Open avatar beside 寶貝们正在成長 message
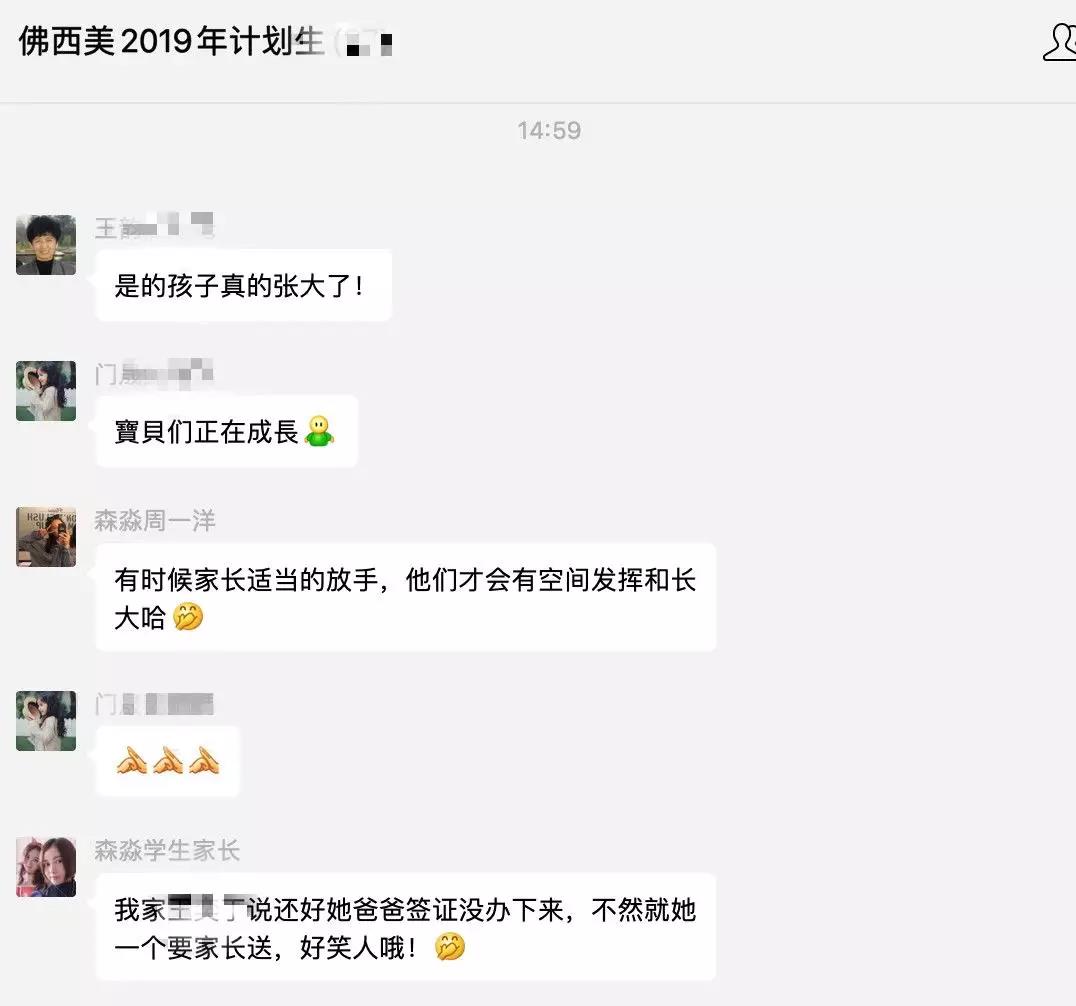 46,391
